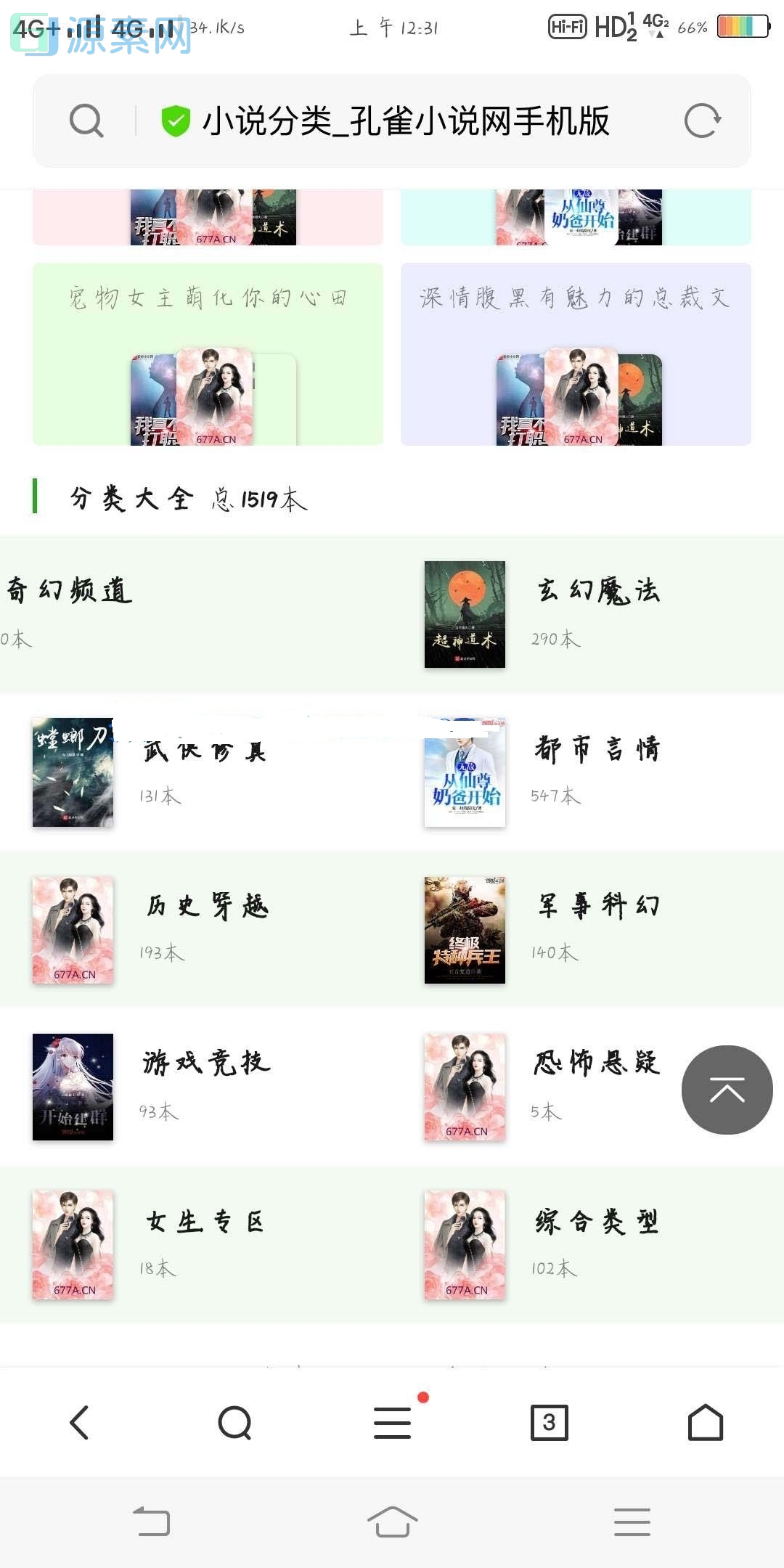
Task: Tap the 从仙尊奶爸开始 book cover
Action: coord(465,775)
